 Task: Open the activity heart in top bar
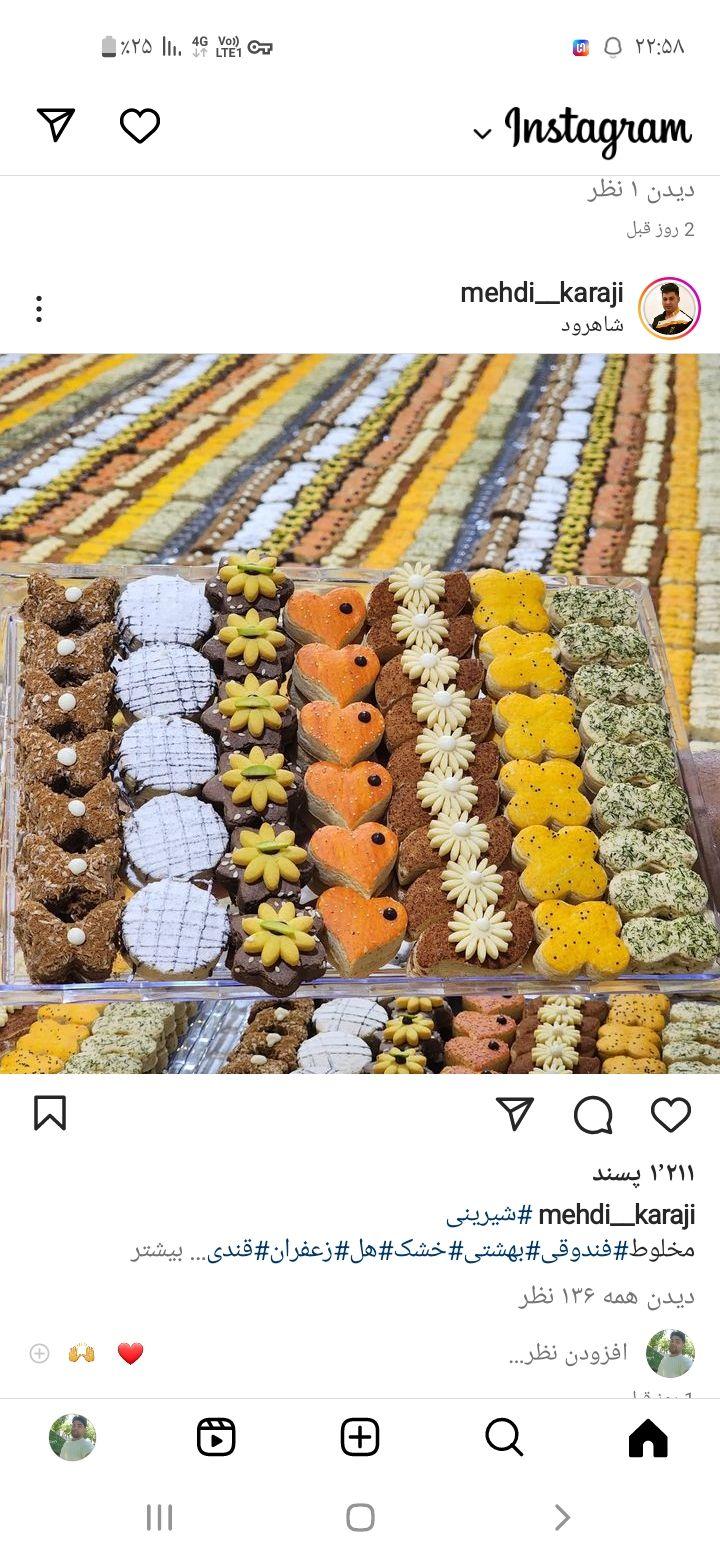pyautogui.click(x=140, y=126)
